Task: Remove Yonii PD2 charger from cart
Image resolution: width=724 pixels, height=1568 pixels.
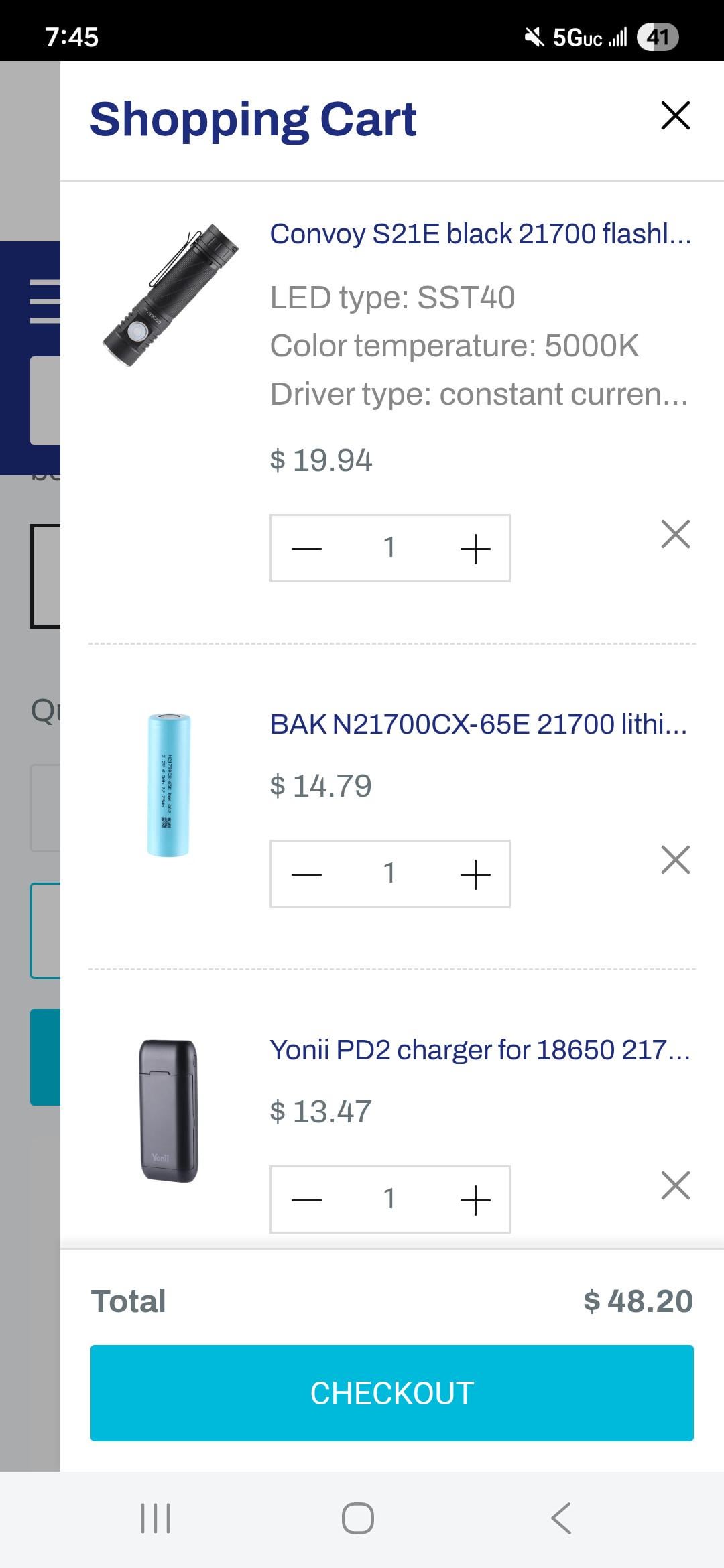Action: 675,1185
